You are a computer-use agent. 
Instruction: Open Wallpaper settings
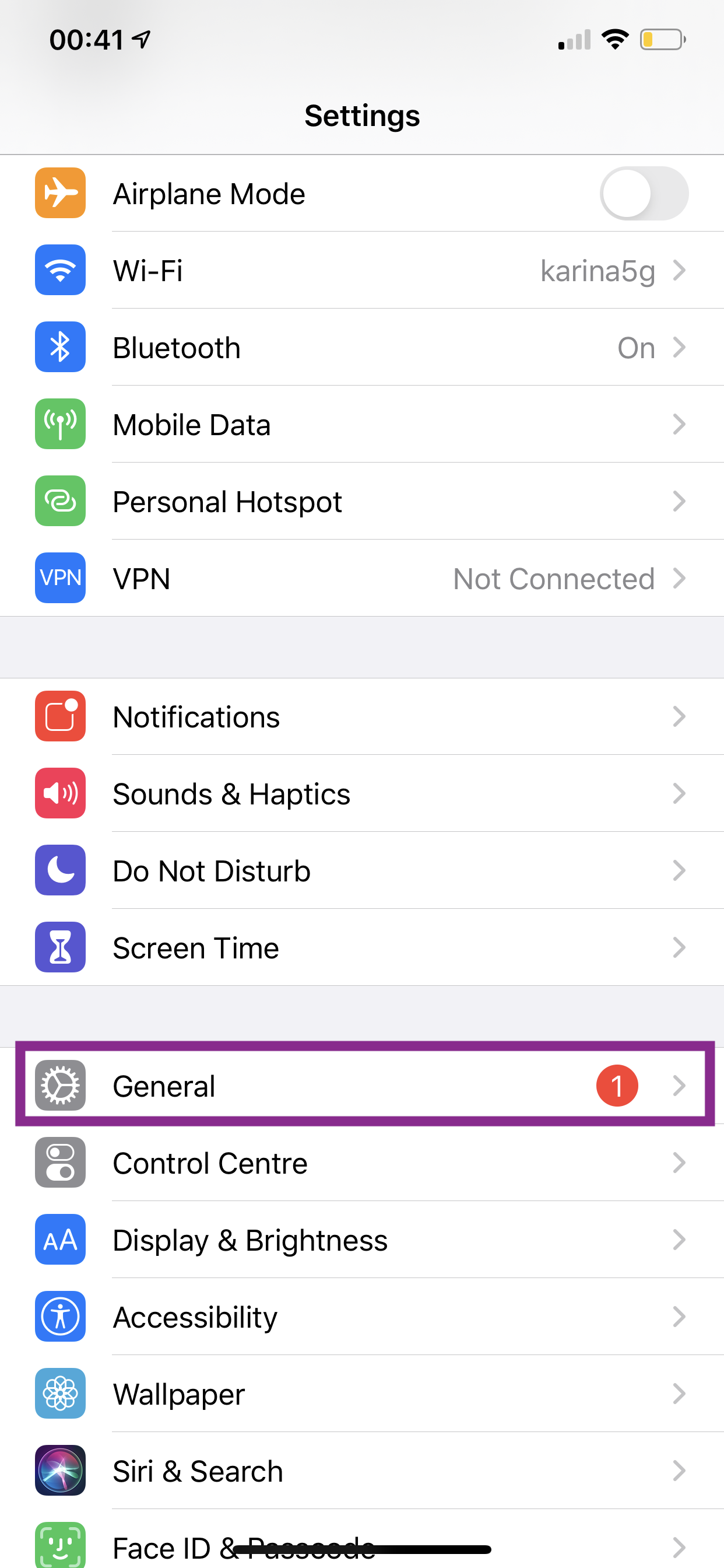click(x=362, y=1394)
